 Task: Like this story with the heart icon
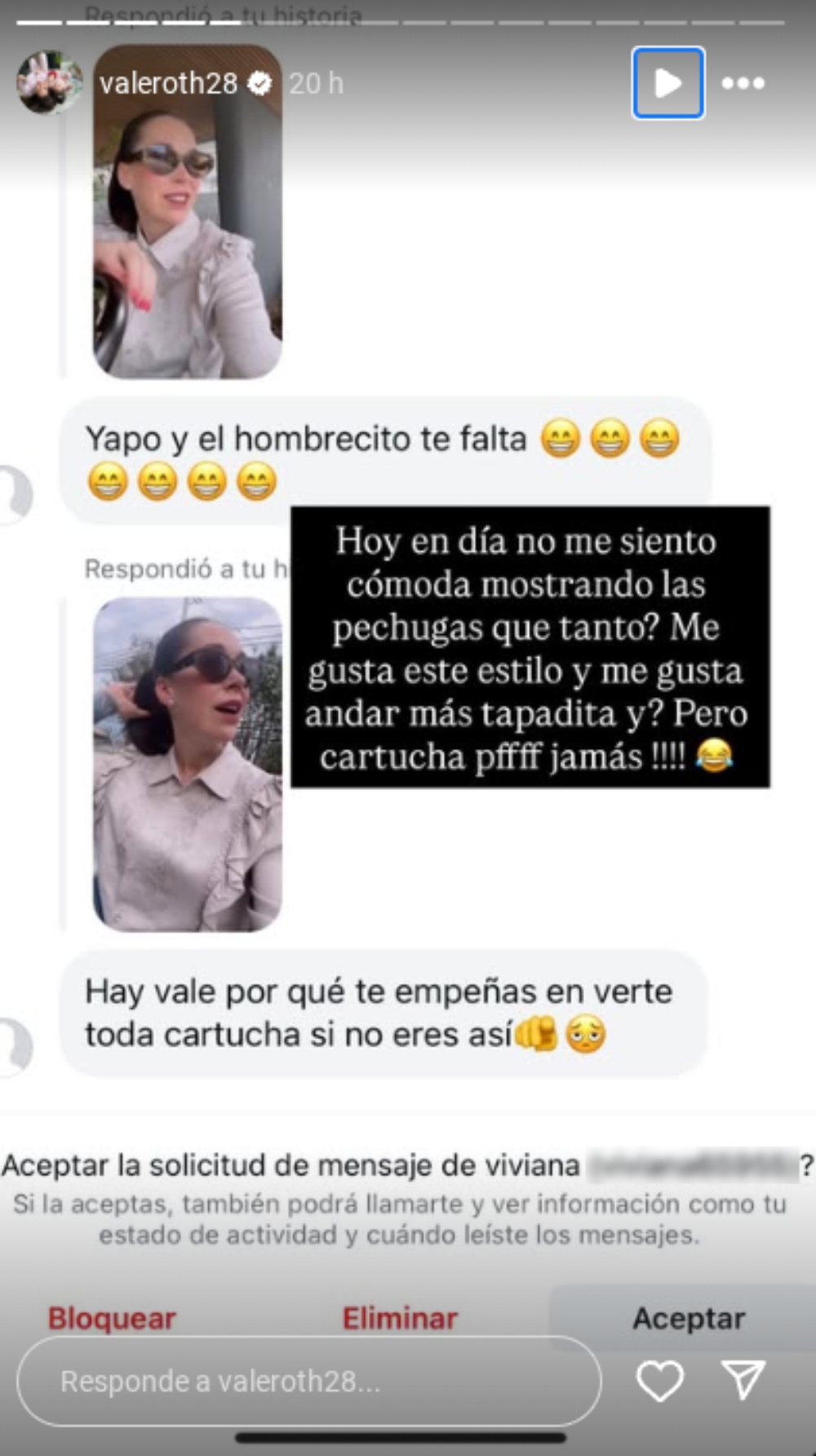click(659, 1381)
